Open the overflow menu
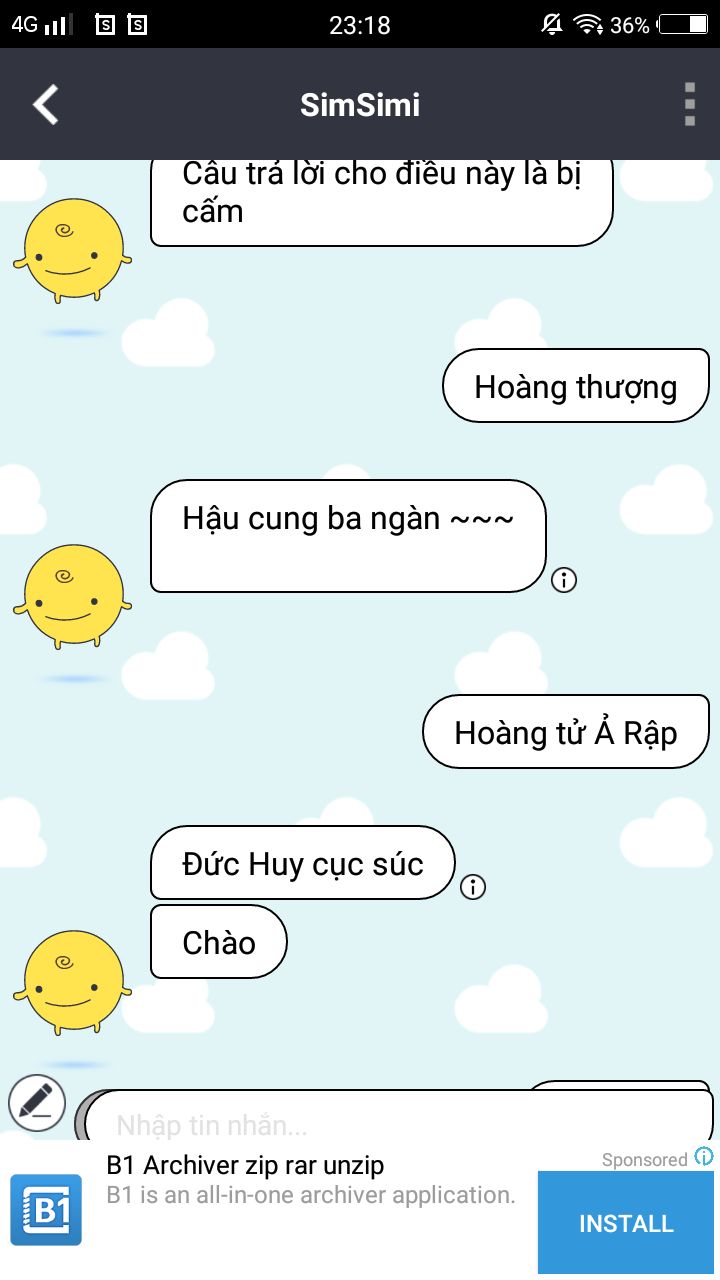The image size is (720, 1280). [x=689, y=104]
